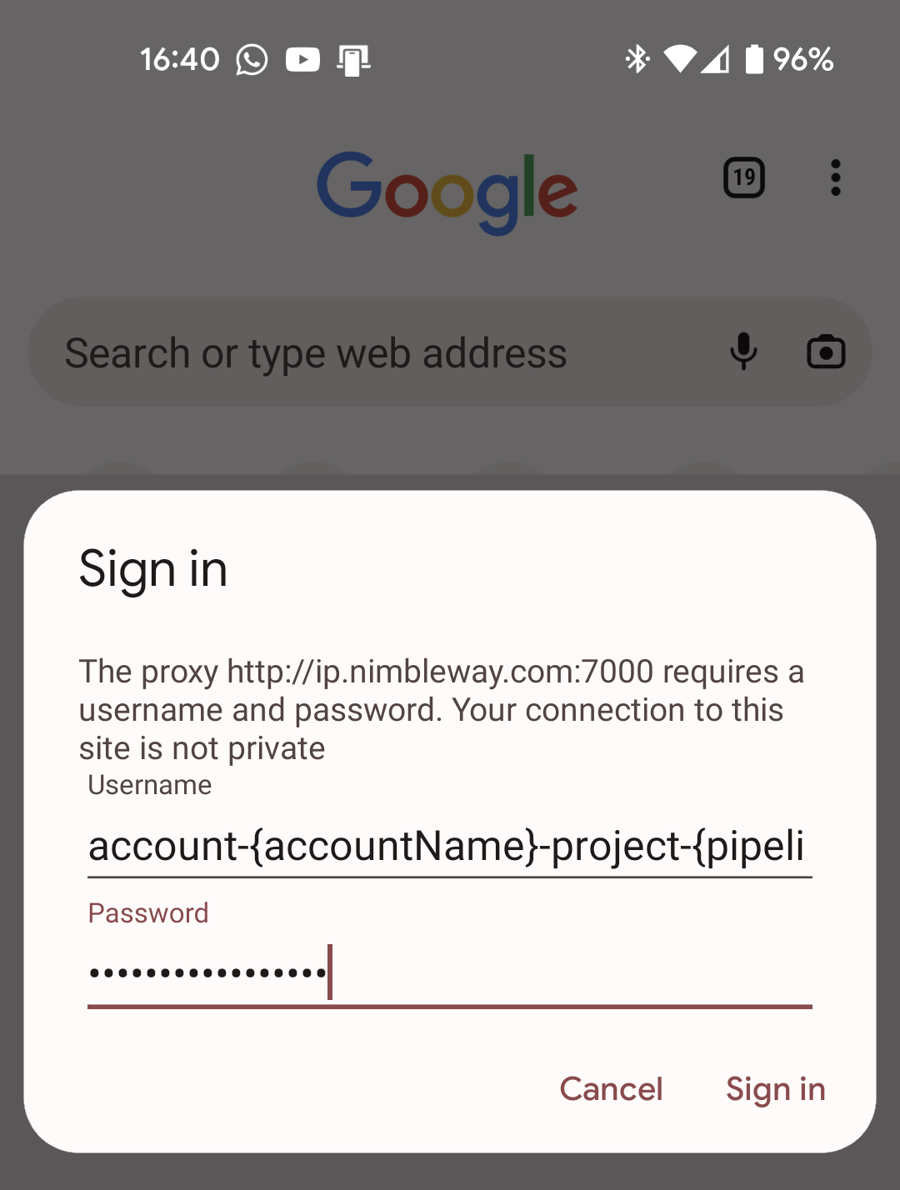
Task: Submit credentials with Sign in
Action: 775,1089
